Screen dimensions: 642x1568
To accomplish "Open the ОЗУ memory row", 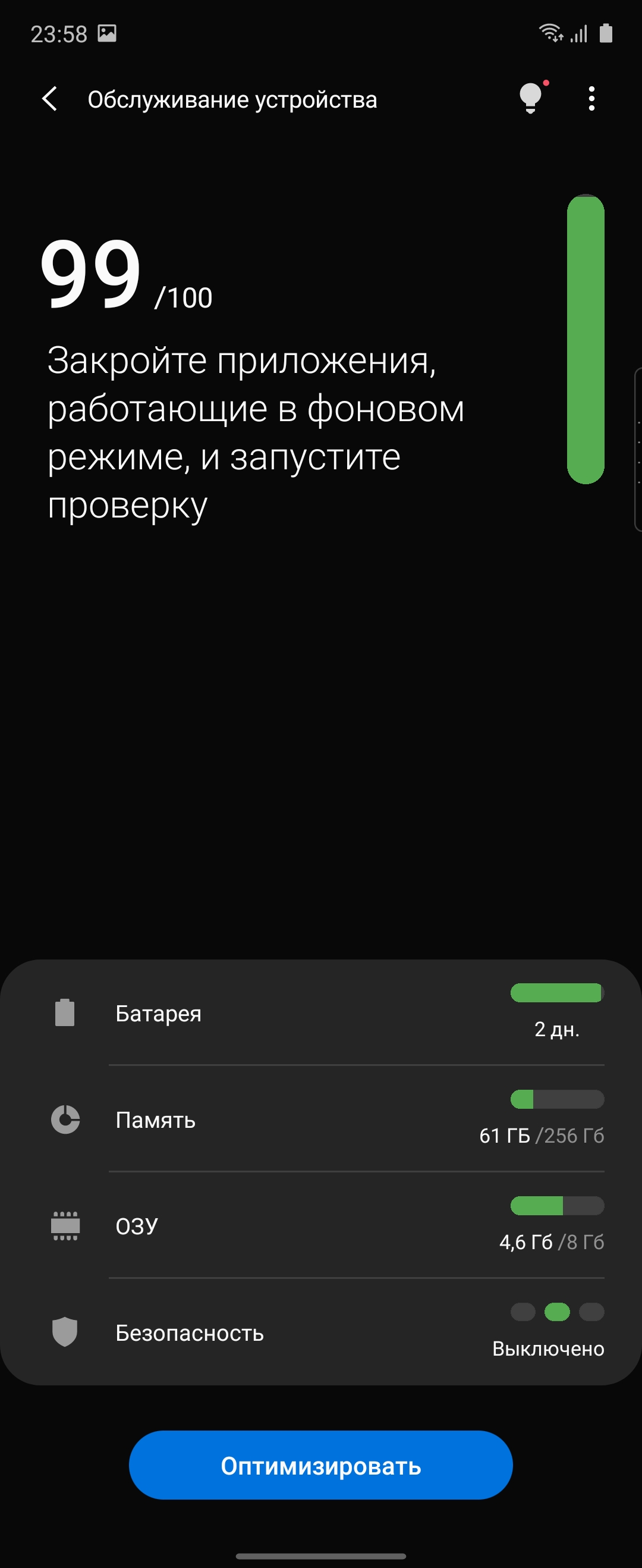I will (320, 1225).
